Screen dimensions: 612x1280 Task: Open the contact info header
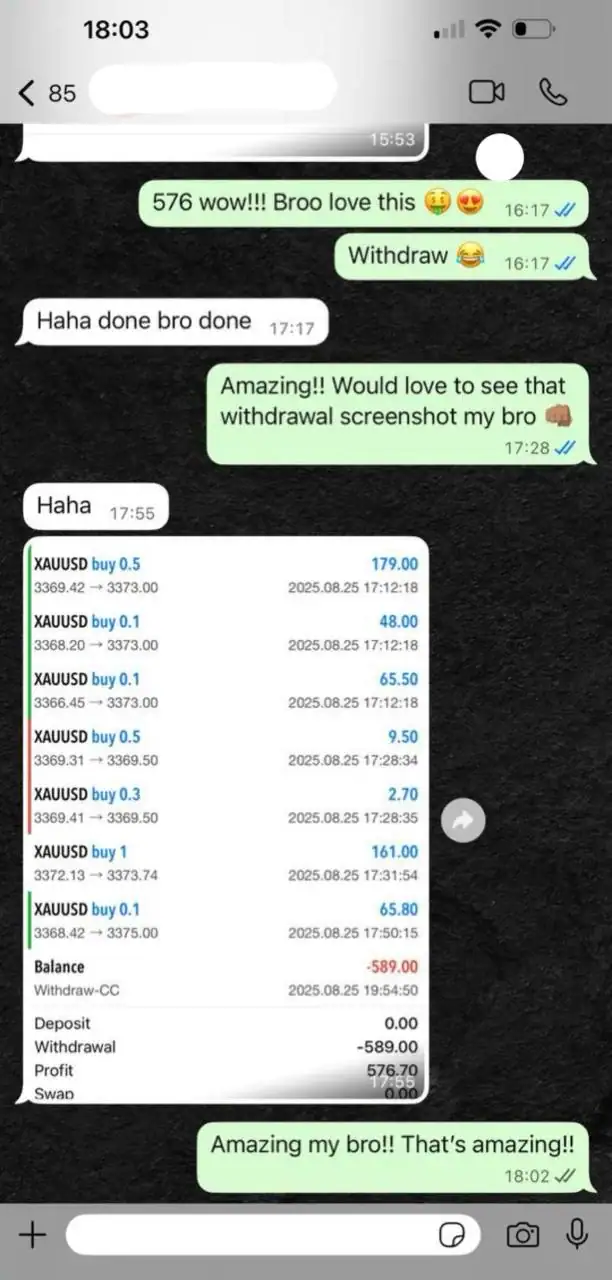(x=212, y=92)
